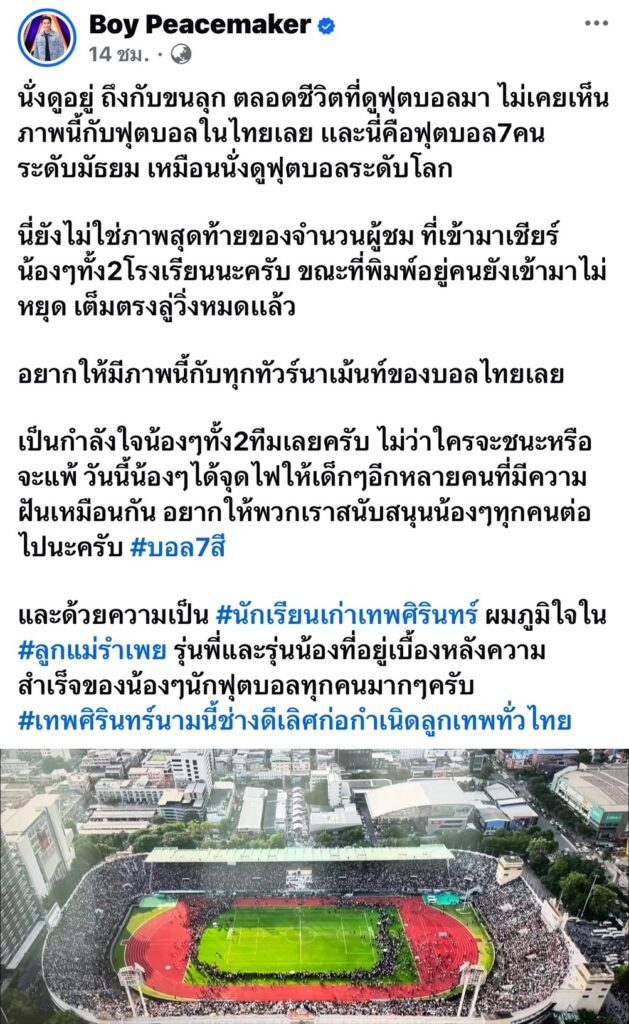Open Boy Peacemaker's profile picture
Screen dimensions: 629x1024
point(46,37)
